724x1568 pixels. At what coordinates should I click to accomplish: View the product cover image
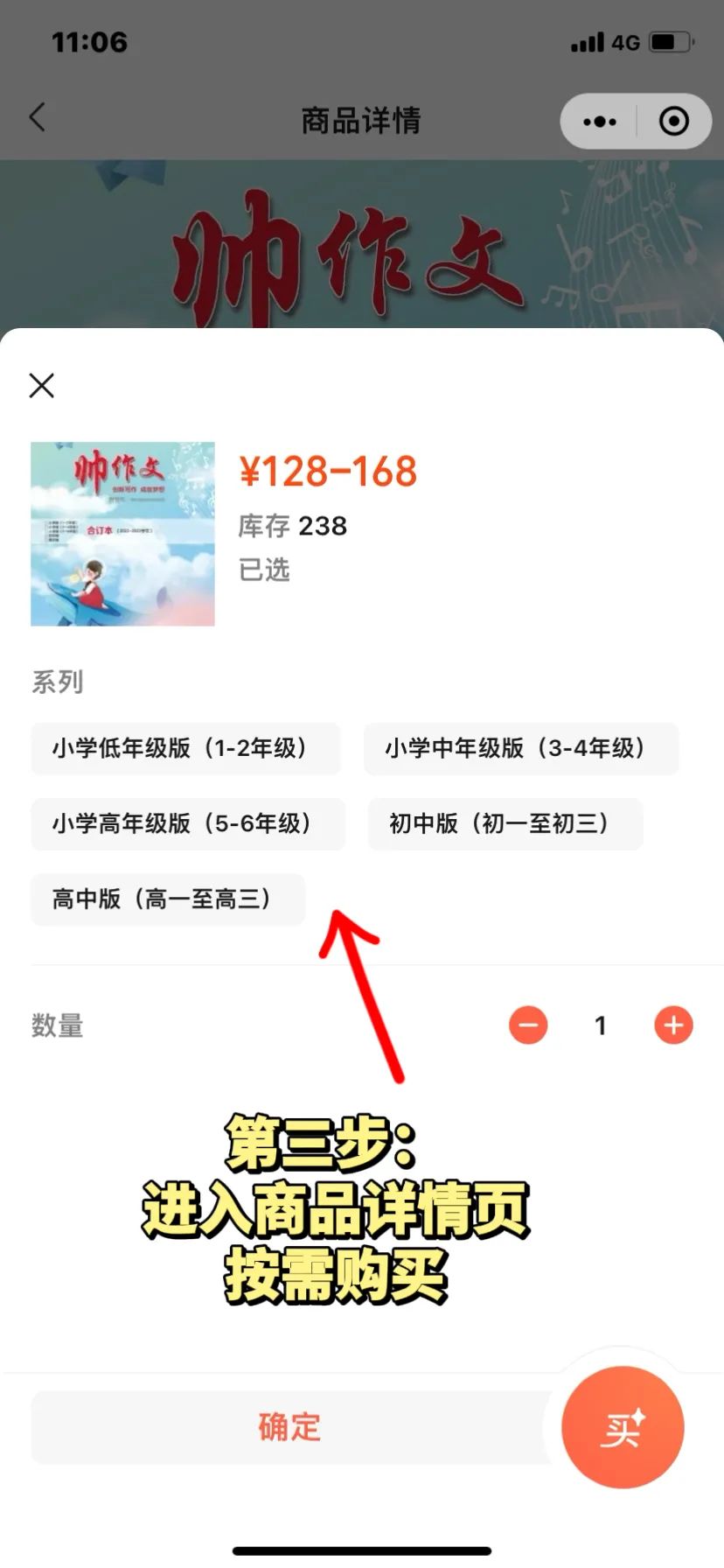click(x=122, y=534)
